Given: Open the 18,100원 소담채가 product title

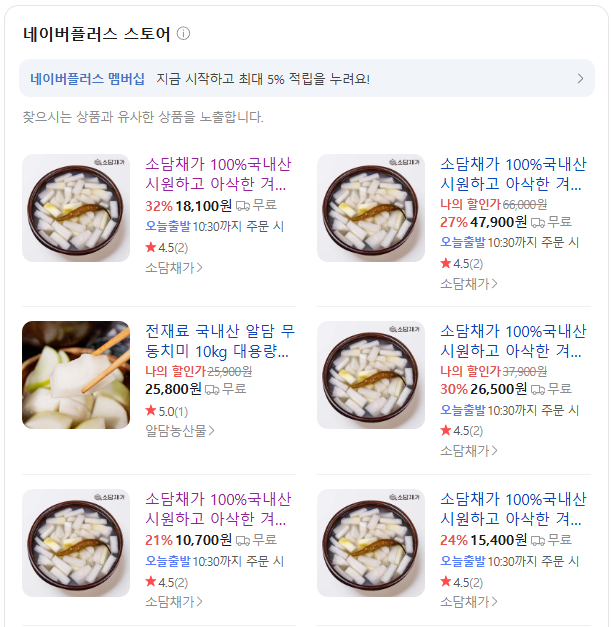Looking at the screenshot, I should click(218, 174).
